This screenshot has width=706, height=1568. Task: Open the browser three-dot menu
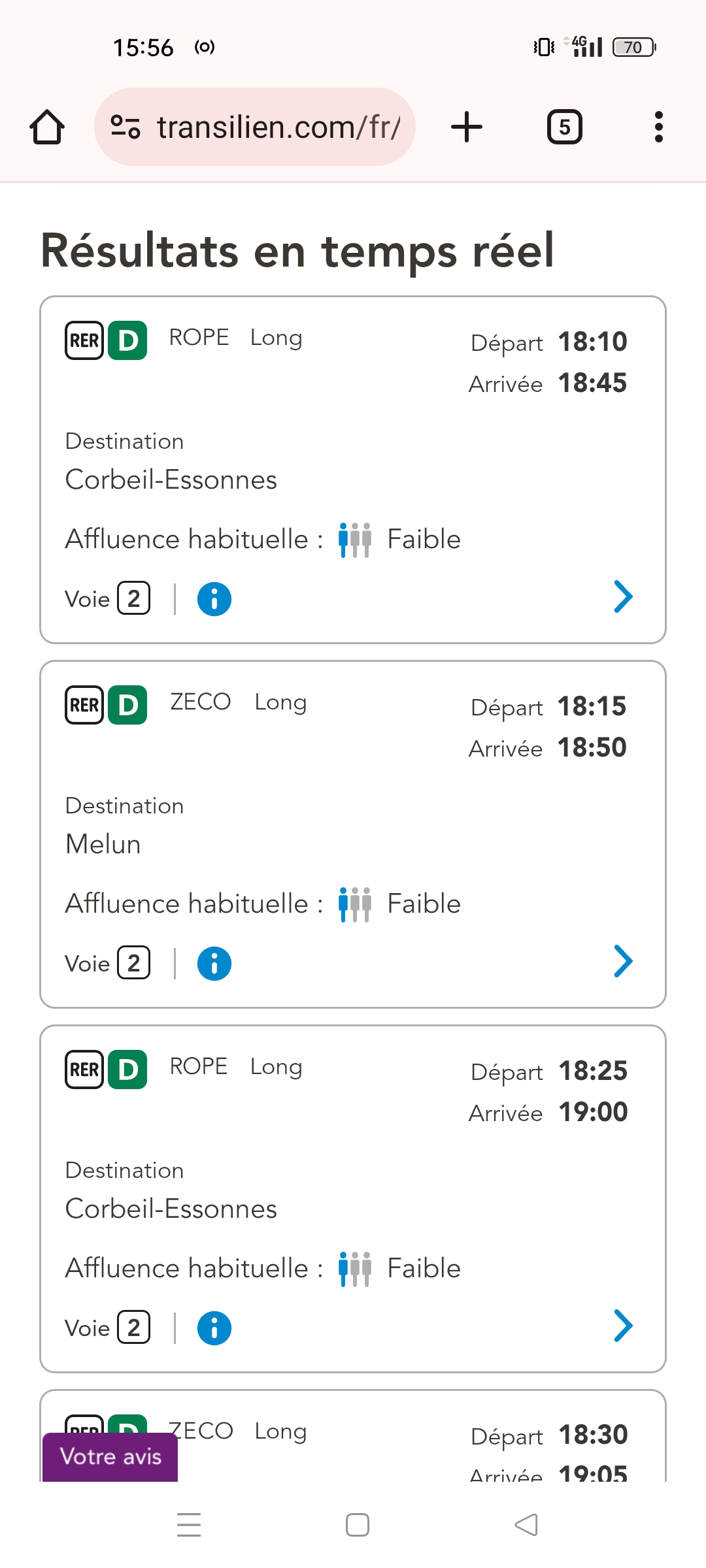coord(659,127)
